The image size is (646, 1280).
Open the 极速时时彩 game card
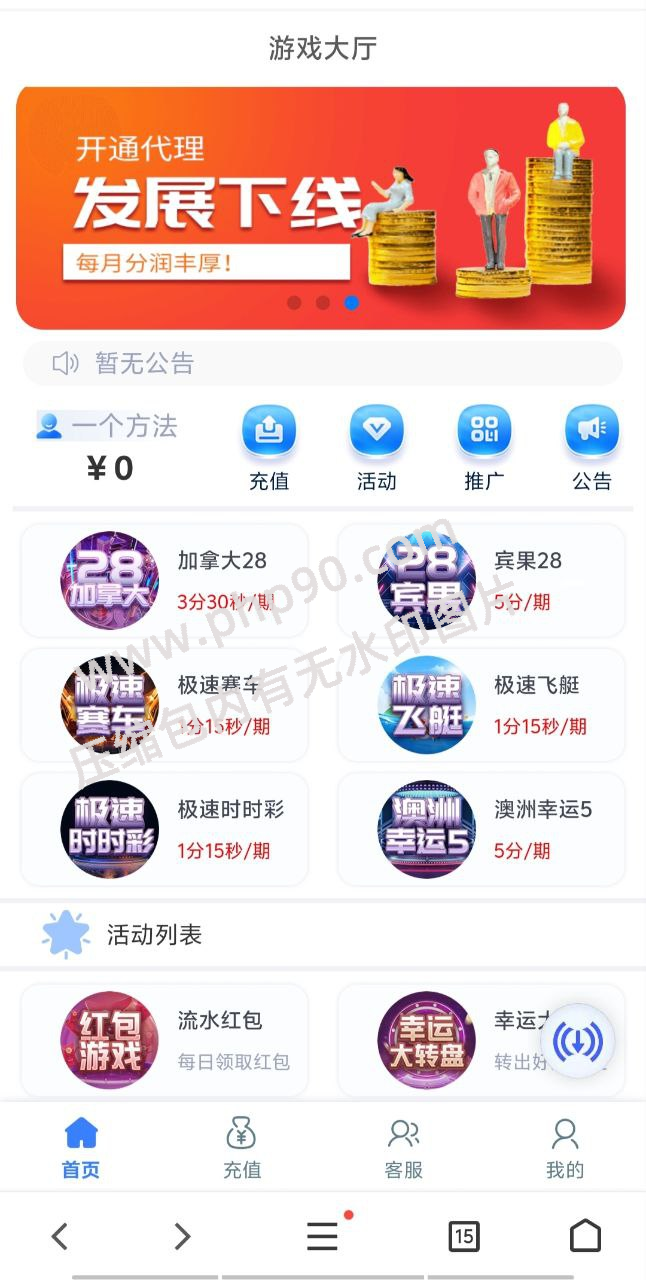165,830
